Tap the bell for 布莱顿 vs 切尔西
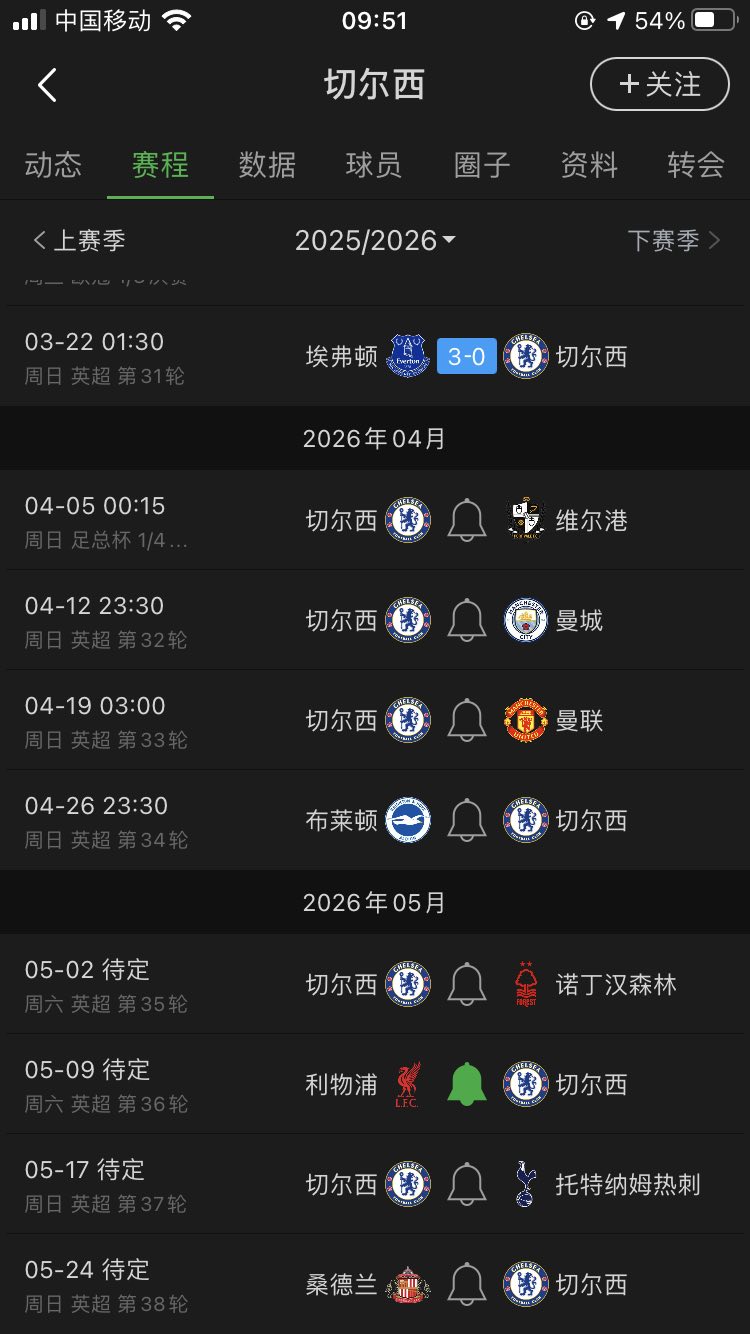This screenshot has width=750, height=1334. [x=467, y=821]
